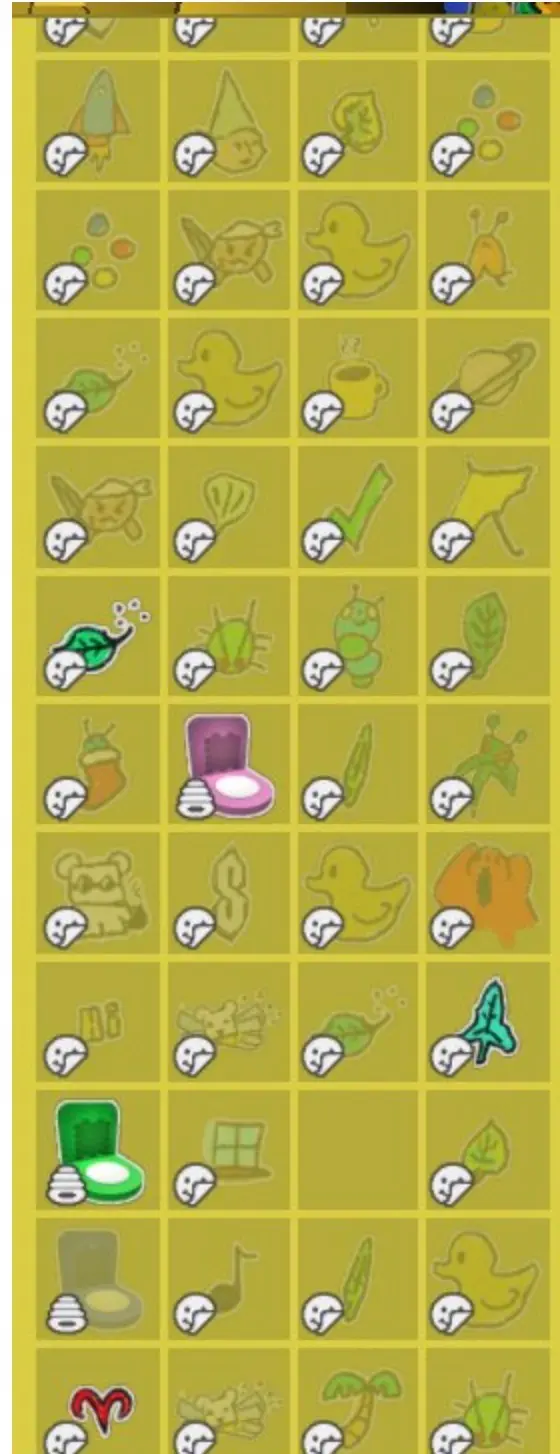
Task: Tap the pink hive skin tile
Action: click(228, 764)
